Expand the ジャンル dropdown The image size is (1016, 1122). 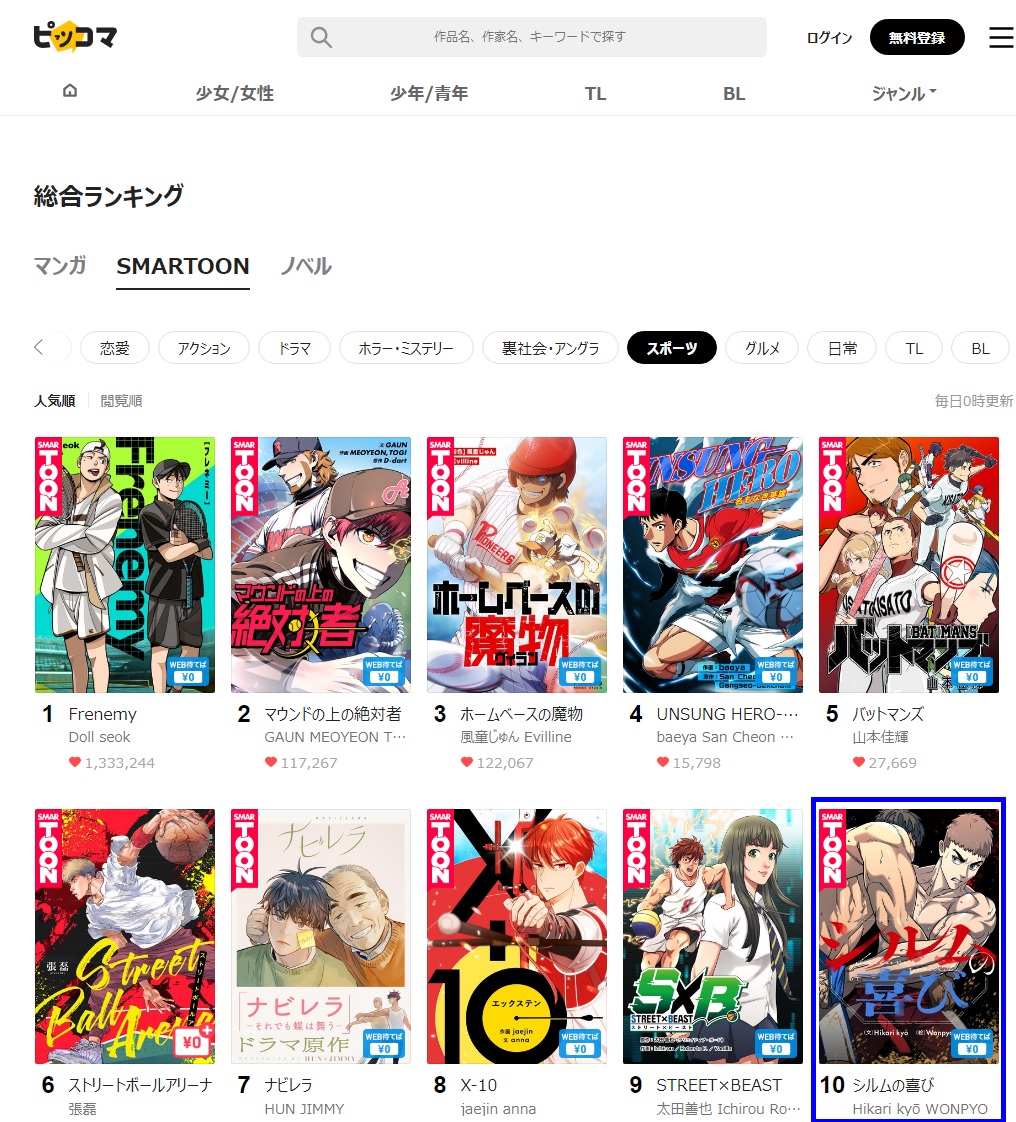tap(903, 93)
